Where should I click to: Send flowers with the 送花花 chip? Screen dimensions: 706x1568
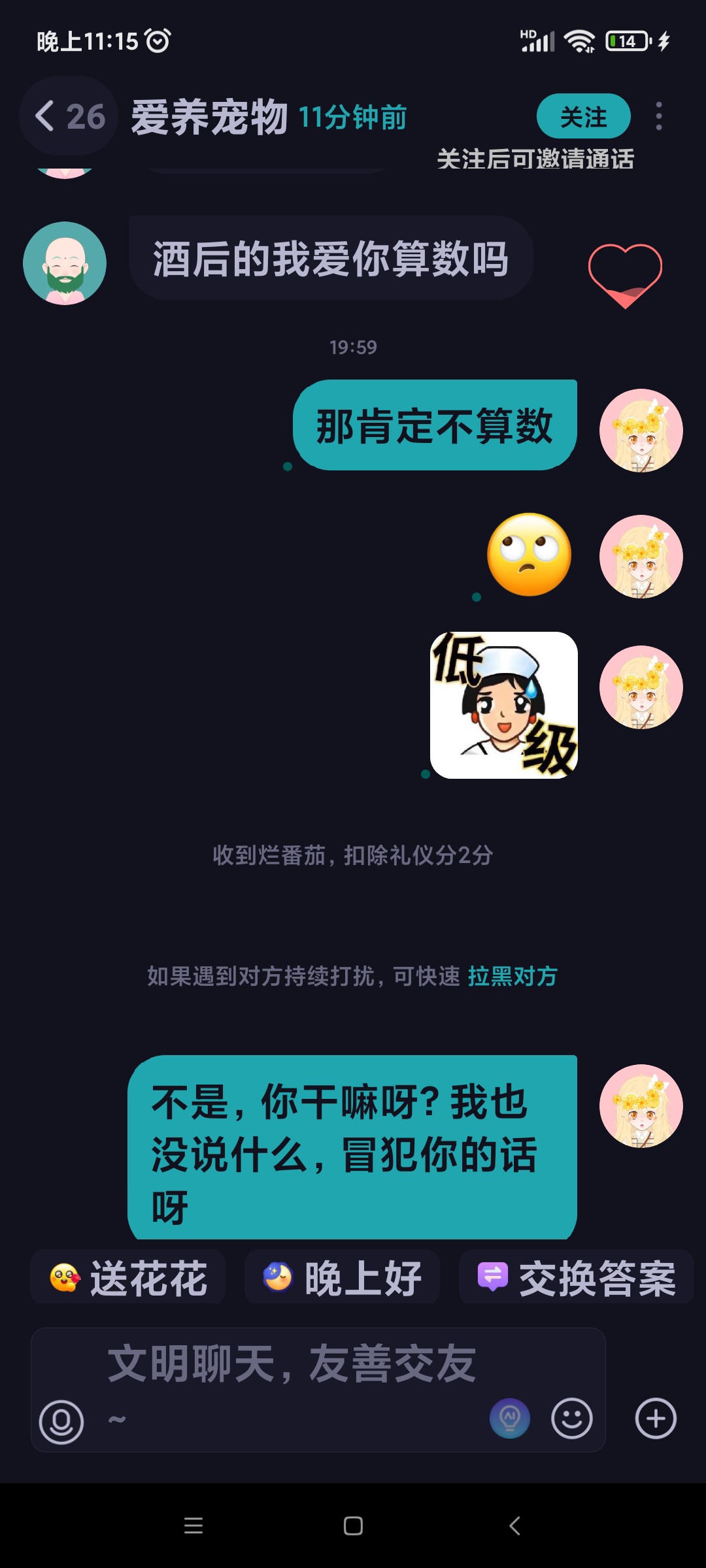[x=128, y=1278]
